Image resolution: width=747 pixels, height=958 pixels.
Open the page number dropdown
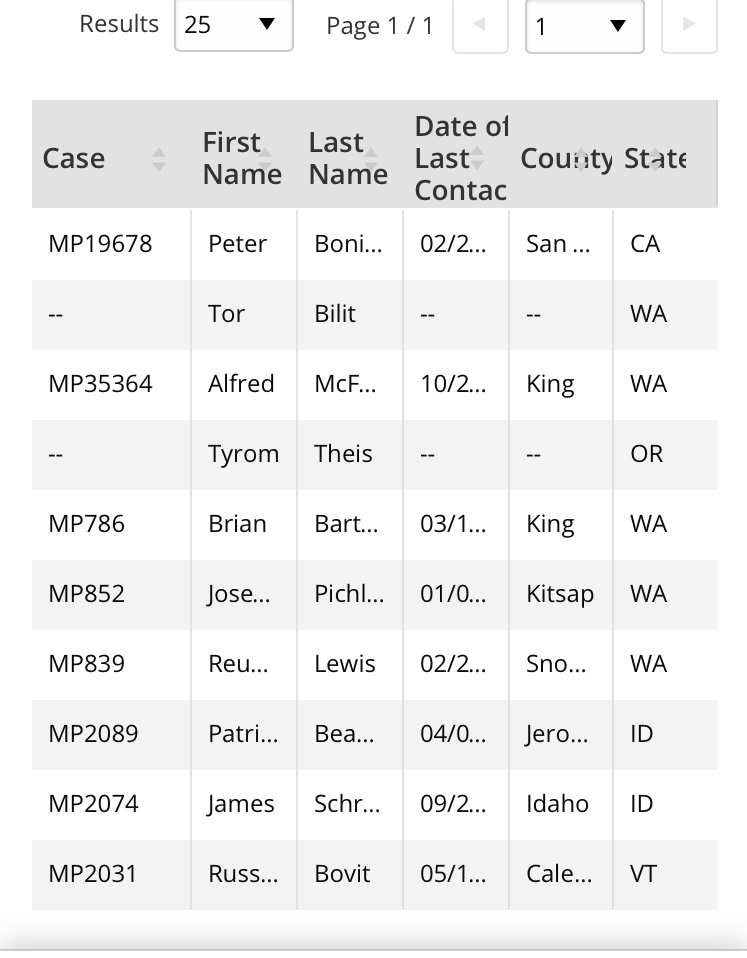pos(584,26)
